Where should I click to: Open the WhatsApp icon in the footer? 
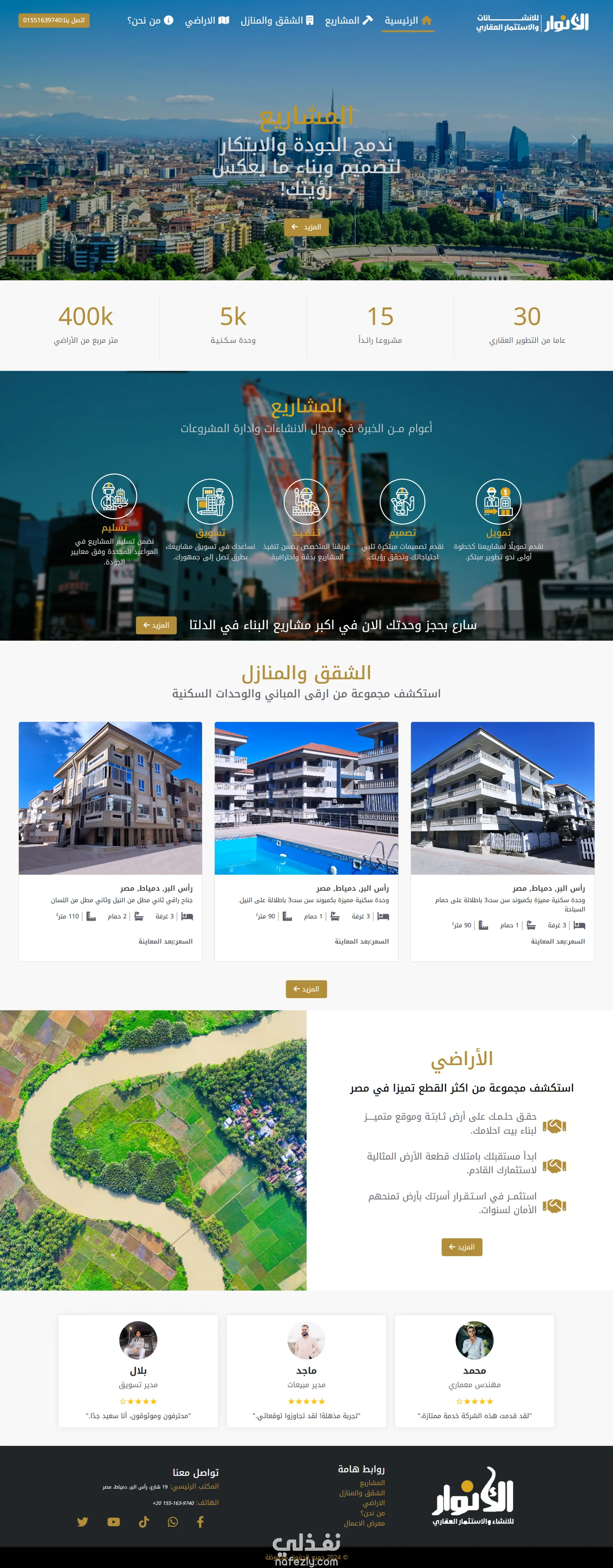(x=173, y=1522)
